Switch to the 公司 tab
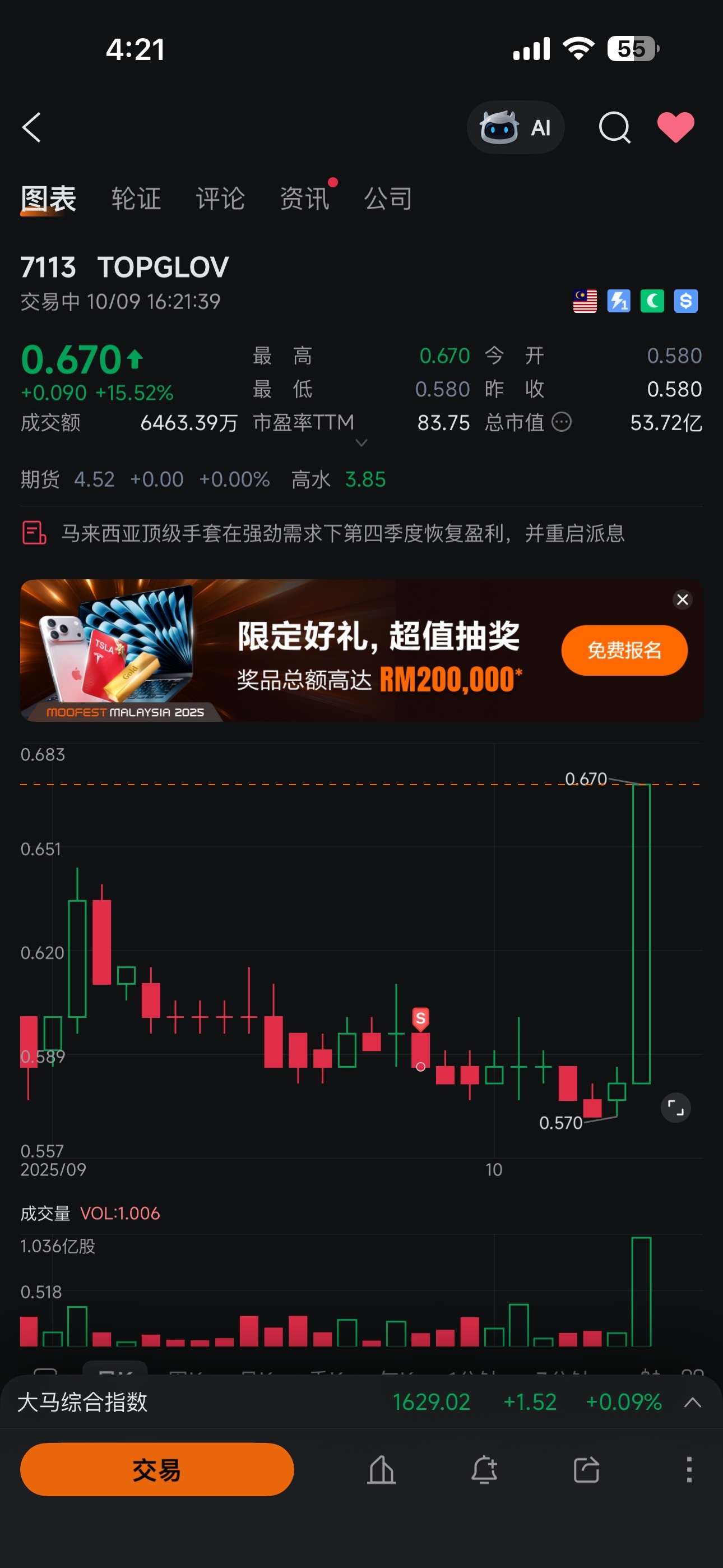The image size is (723, 1568). [388, 199]
